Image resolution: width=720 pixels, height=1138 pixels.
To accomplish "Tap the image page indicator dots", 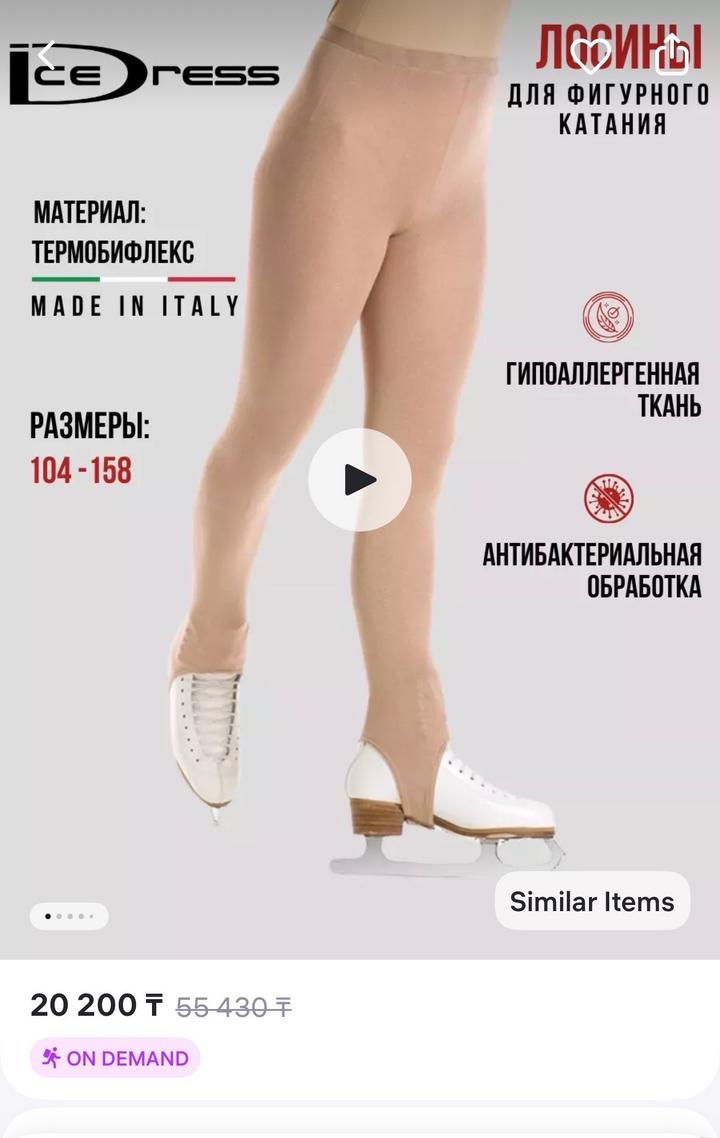I will point(69,916).
